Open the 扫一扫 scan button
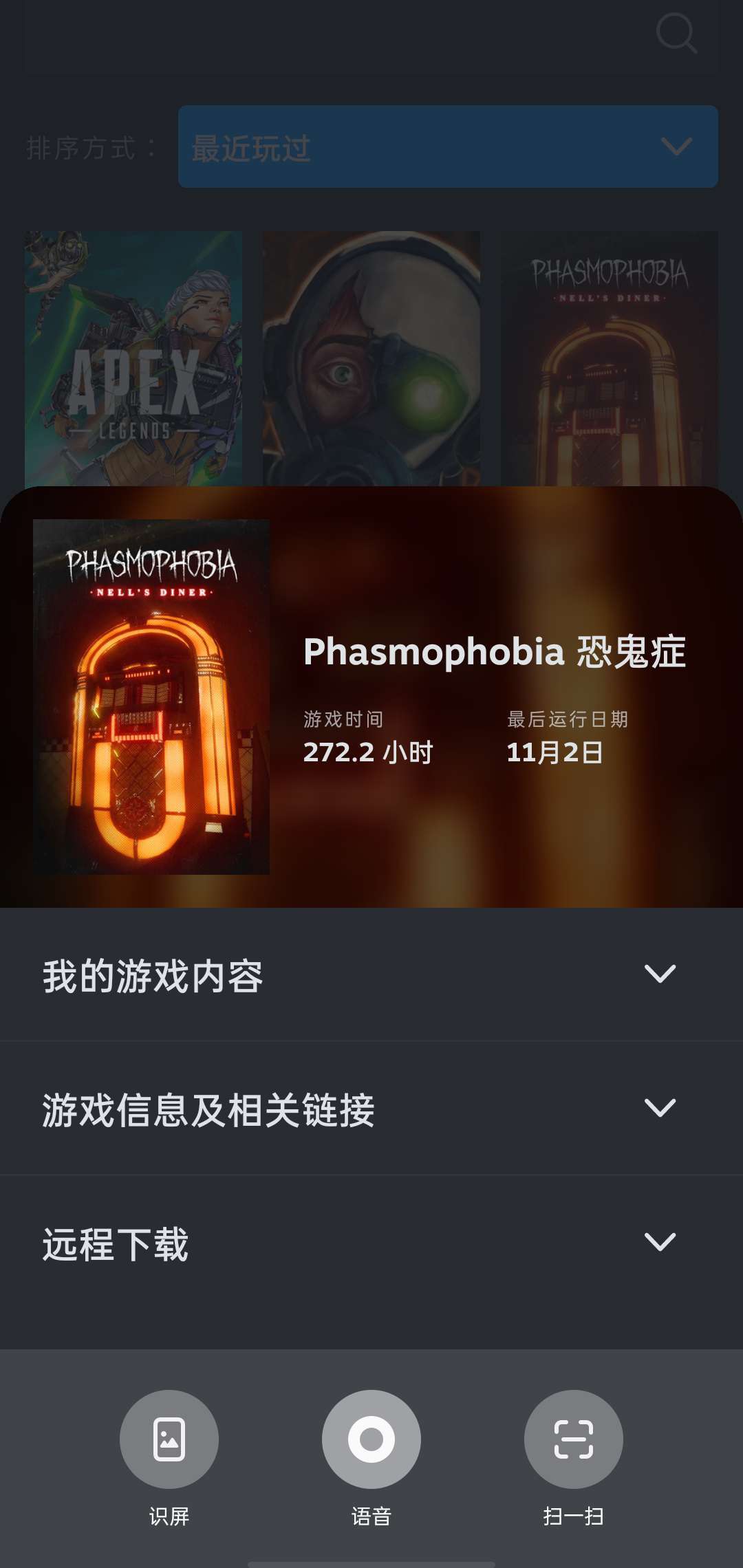 coord(574,1439)
